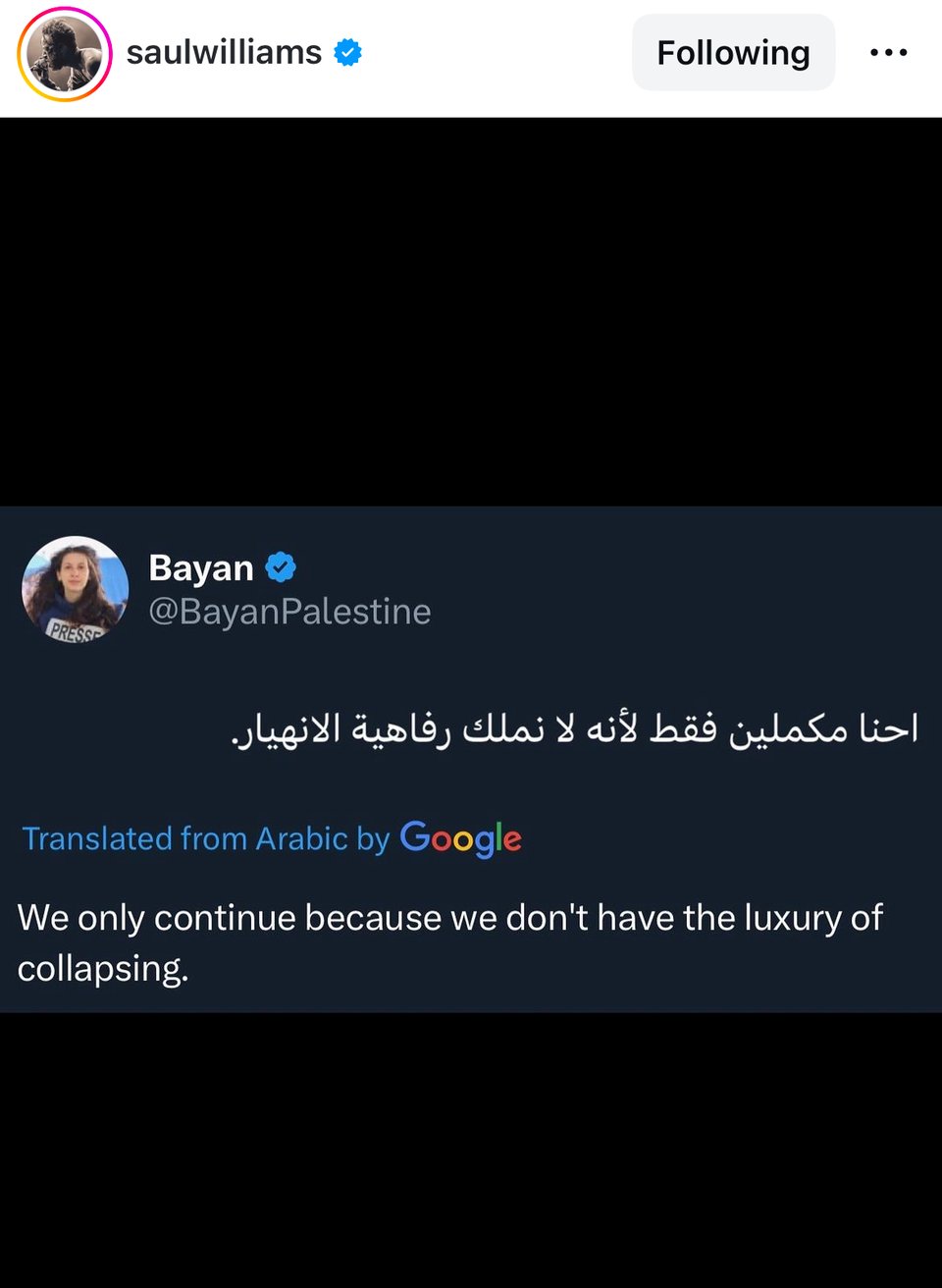Open saulwilliams' story from profile picture
Screen dimensions: 942x1288
64,54
